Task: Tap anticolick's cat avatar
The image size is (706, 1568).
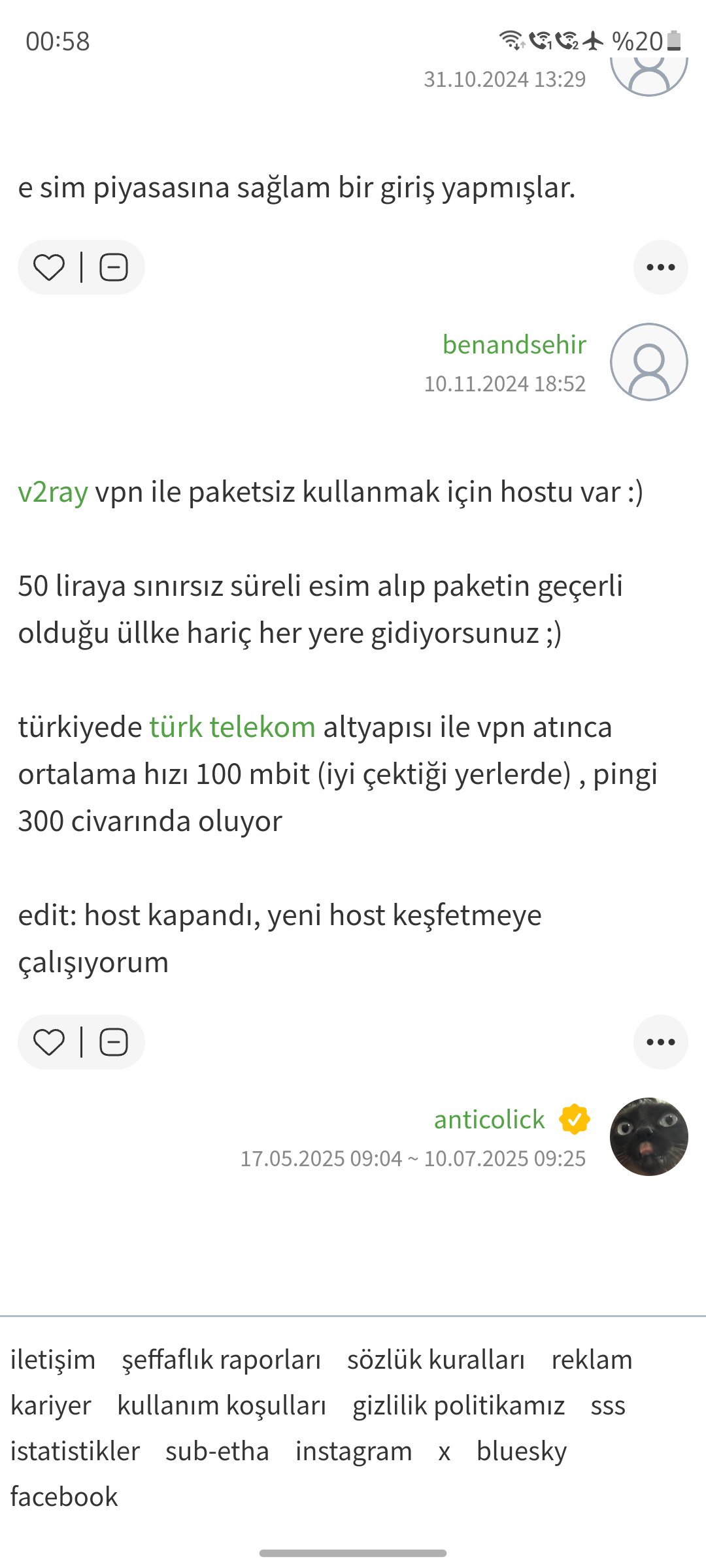Action: pyautogui.click(x=648, y=1137)
